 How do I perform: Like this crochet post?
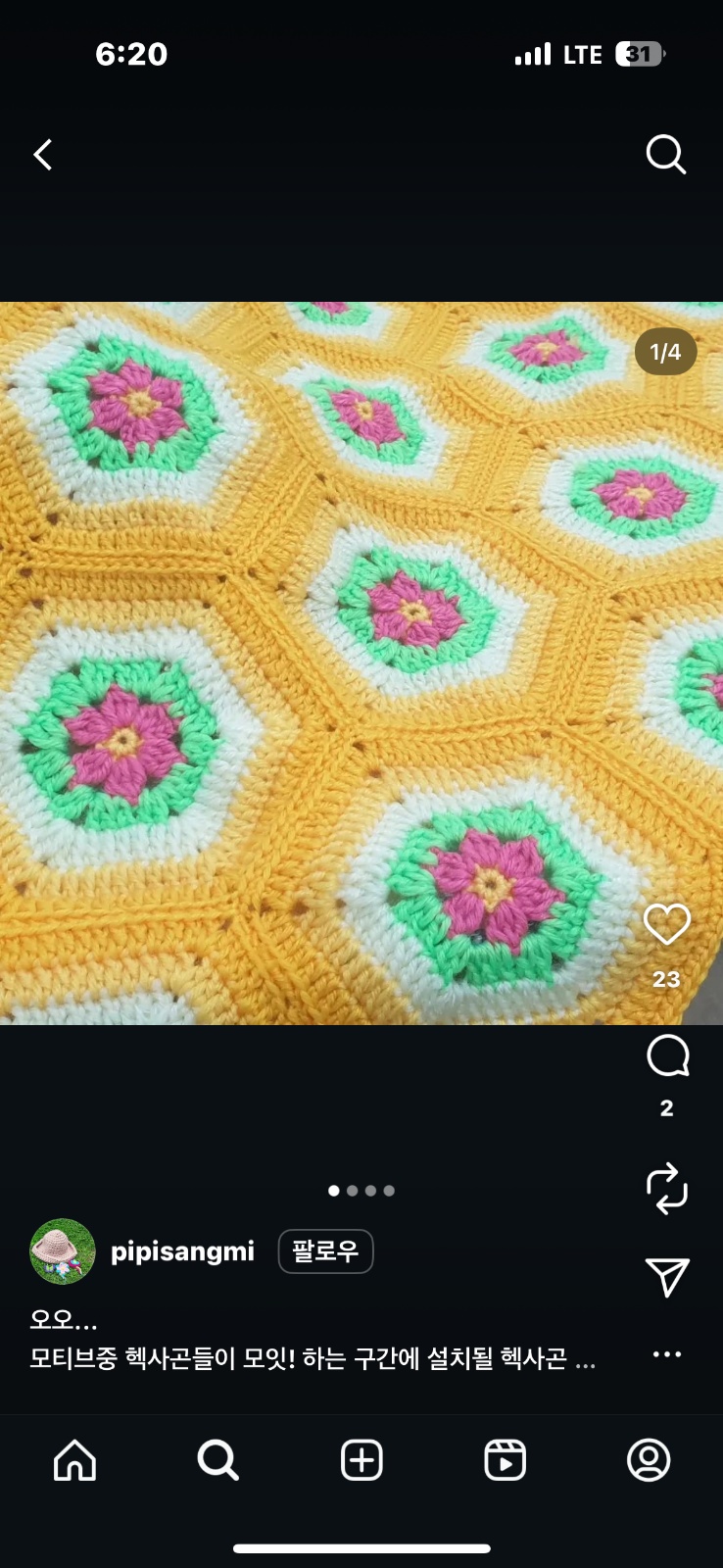[x=666, y=925]
